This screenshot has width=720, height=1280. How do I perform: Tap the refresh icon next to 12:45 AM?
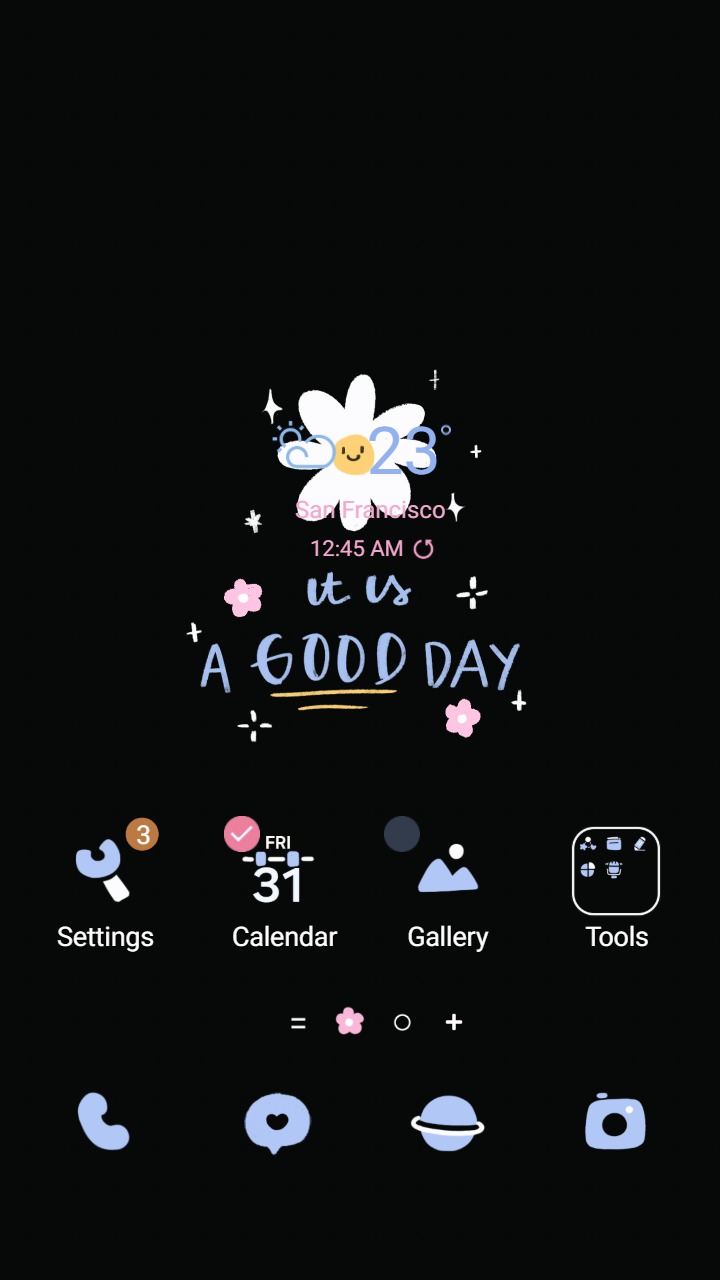(424, 548)
